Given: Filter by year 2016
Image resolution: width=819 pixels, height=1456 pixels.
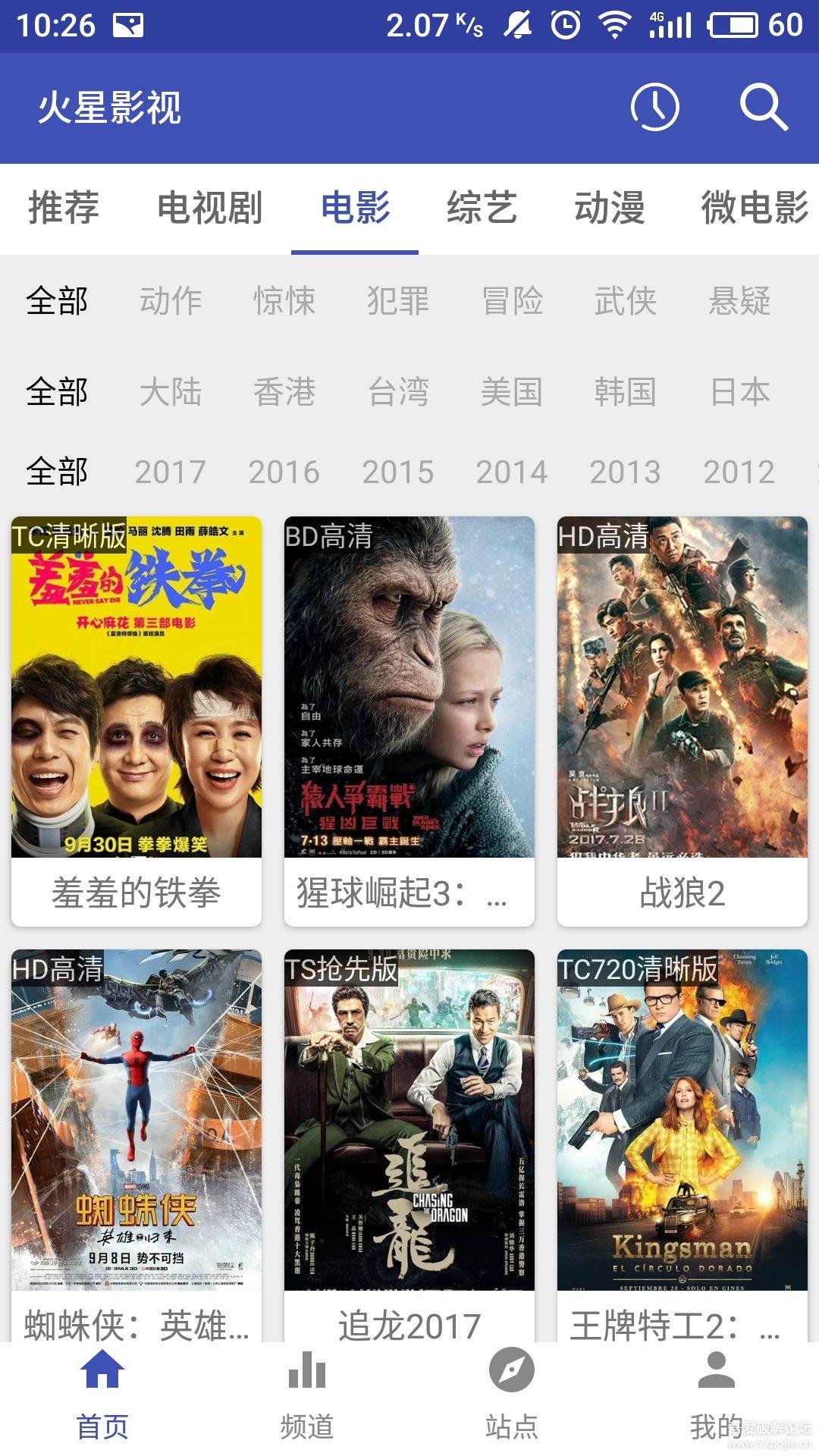Looking at the screenshot, I should [x=284, y=472].
